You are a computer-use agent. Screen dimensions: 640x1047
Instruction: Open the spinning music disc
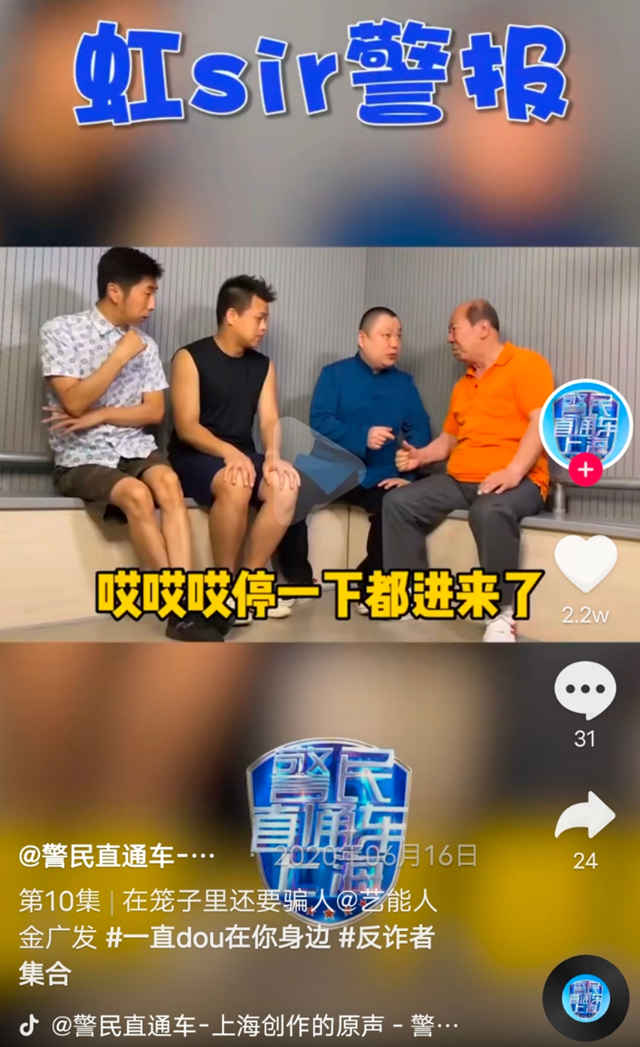point(585,997)
